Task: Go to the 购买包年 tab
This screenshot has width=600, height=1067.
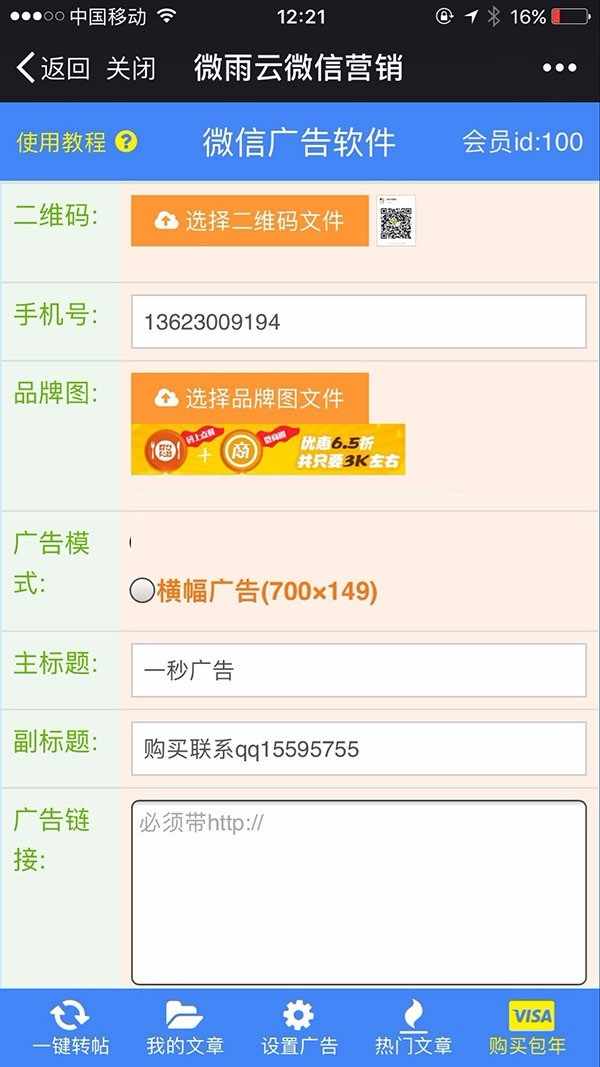Action: [528, 1028]
